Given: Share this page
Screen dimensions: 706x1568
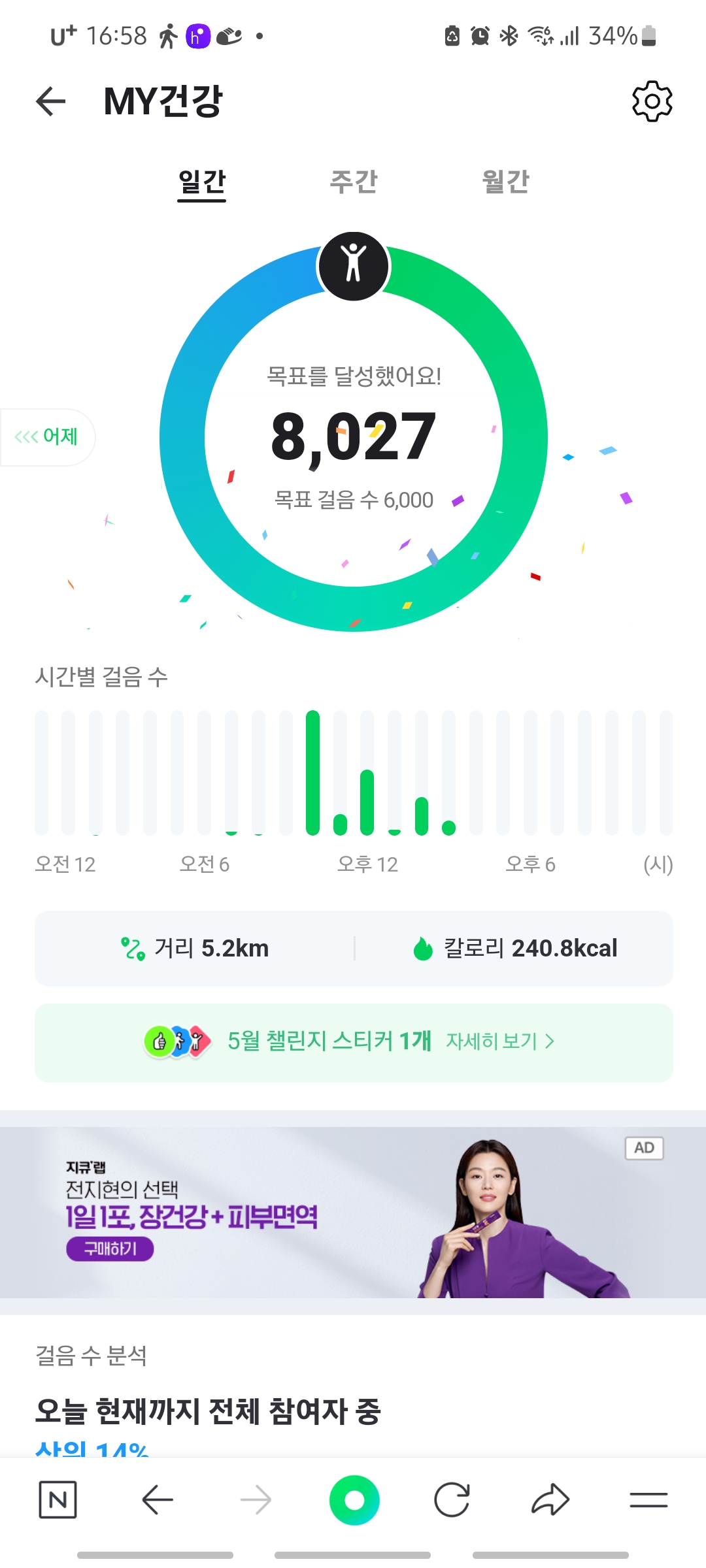Looking at the screenshot, I should click(x=550, y=1500).
